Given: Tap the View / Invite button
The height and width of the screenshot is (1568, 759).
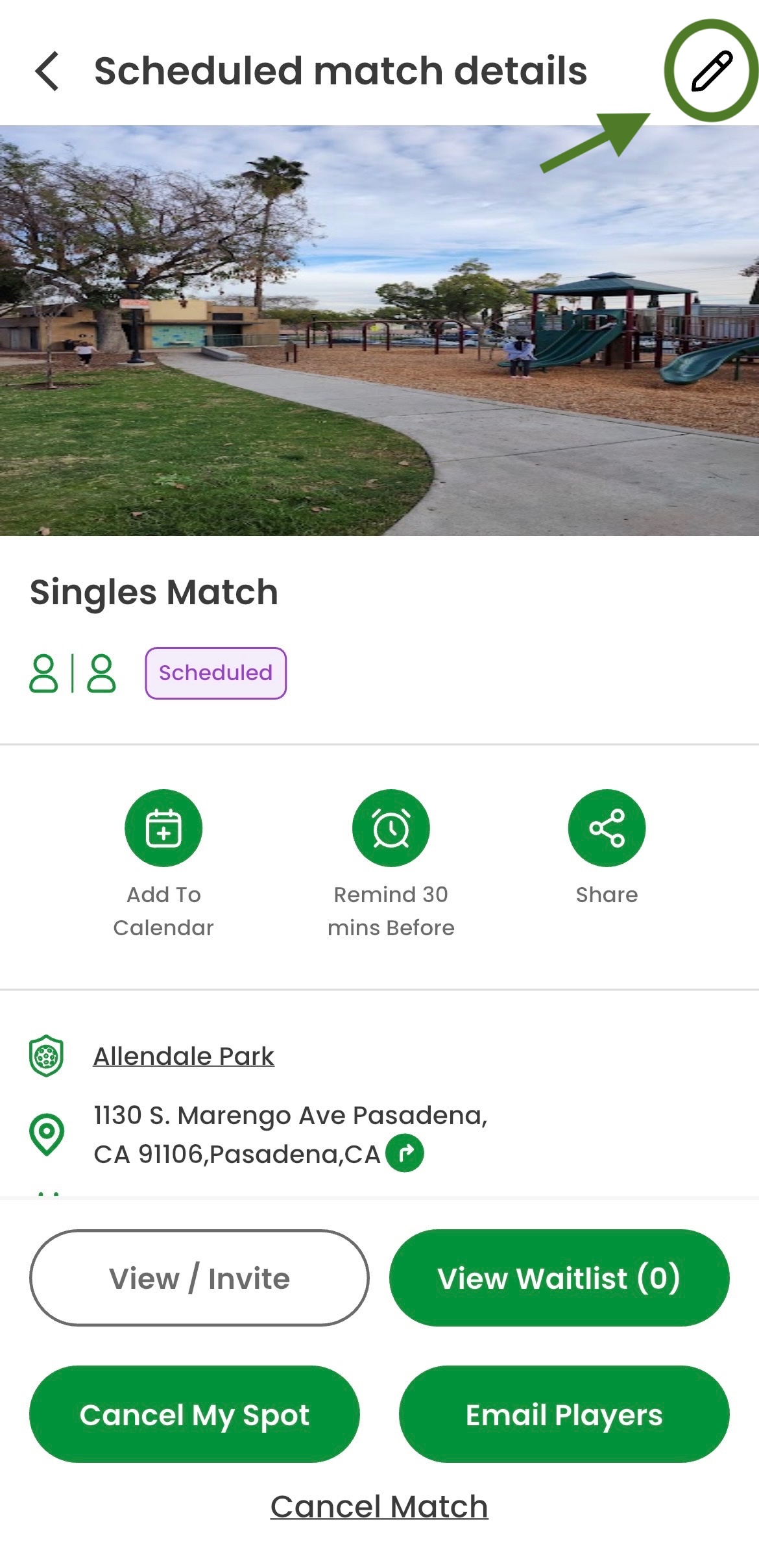Looking at the screenshot, I should [199, 1278].
